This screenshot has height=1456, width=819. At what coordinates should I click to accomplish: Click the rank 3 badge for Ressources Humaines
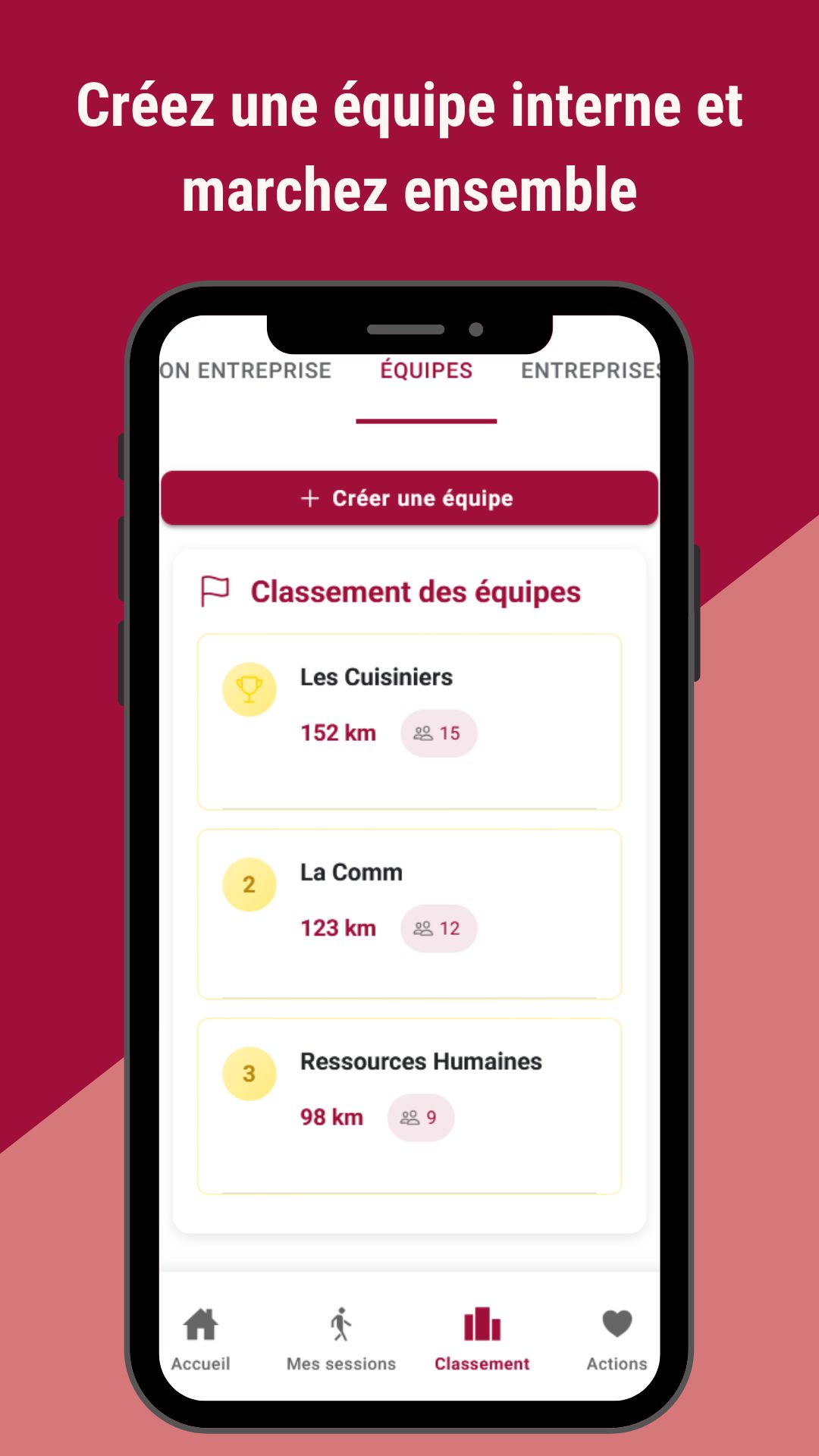[249, 1072]
